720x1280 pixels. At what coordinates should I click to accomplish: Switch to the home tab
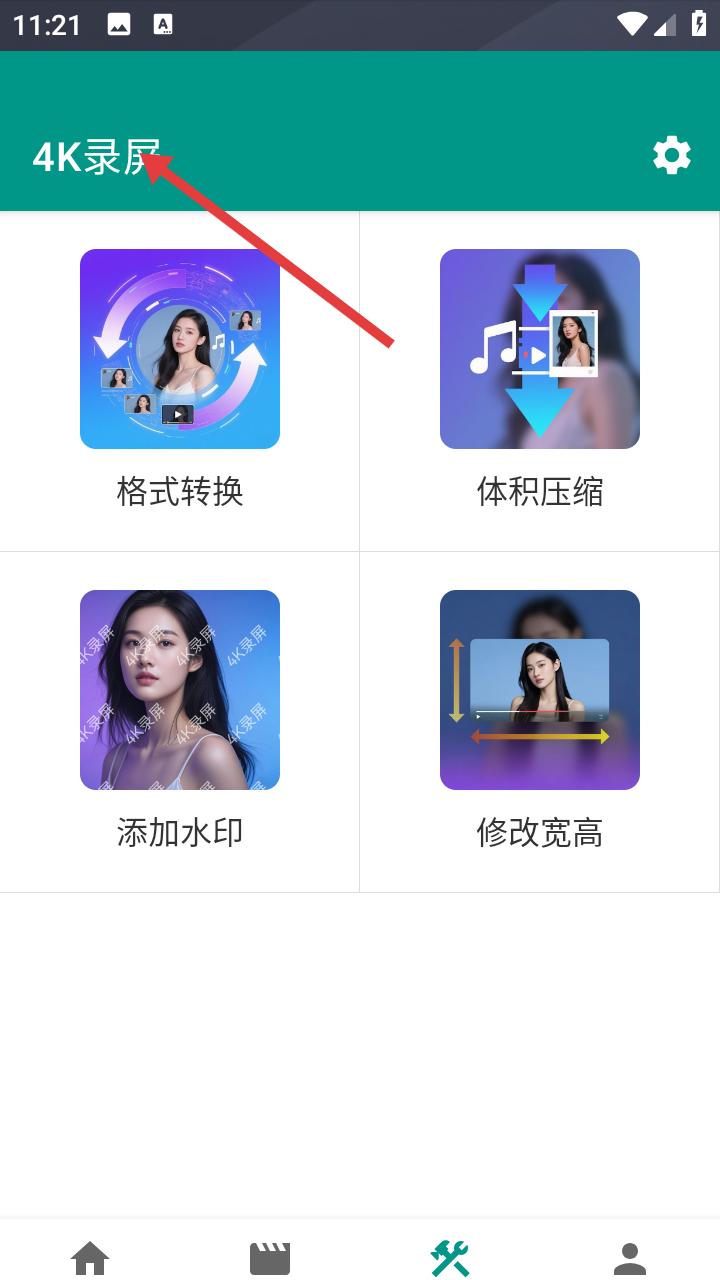(x=90, y=1257)
